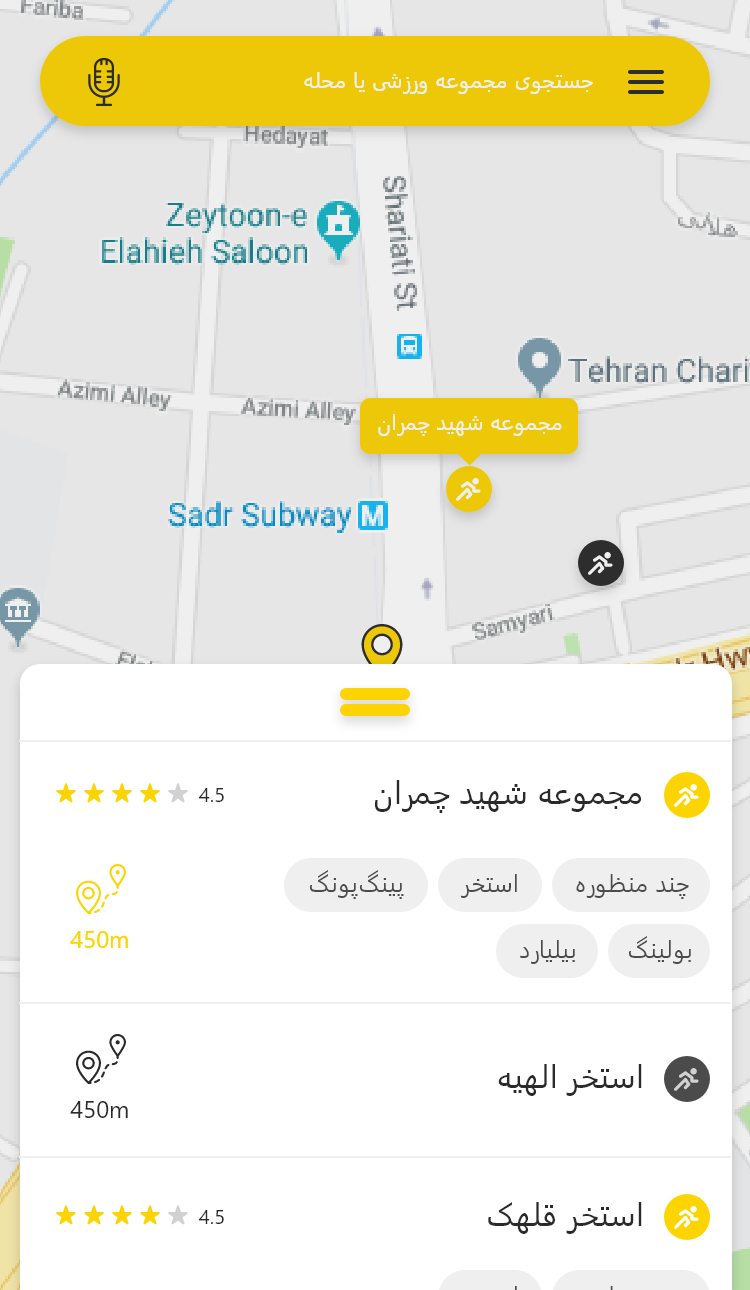Tap the yellow location pin on map
The image size is (750, 1290).
click(382, 645)
